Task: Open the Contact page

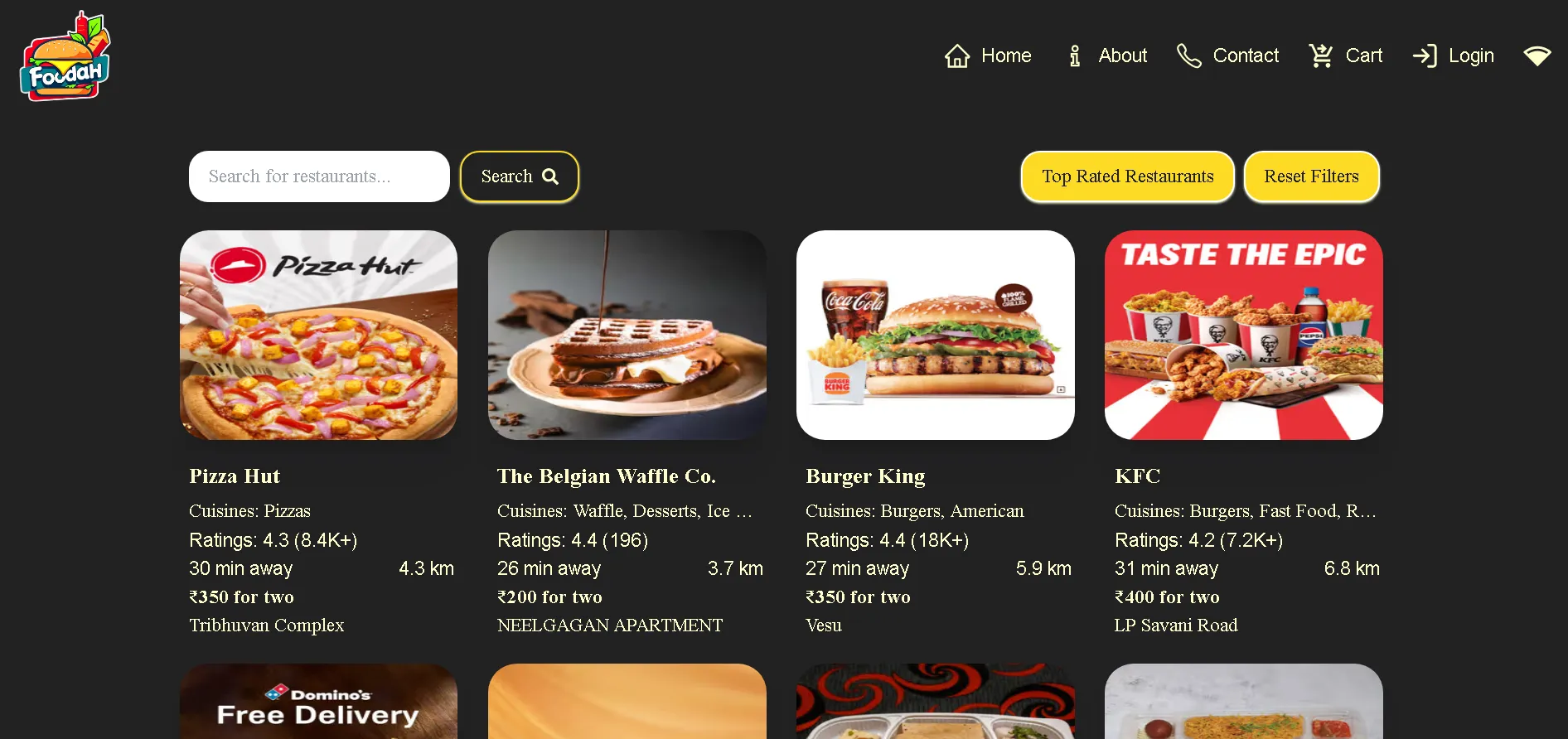Action: tap(1228, 56)
